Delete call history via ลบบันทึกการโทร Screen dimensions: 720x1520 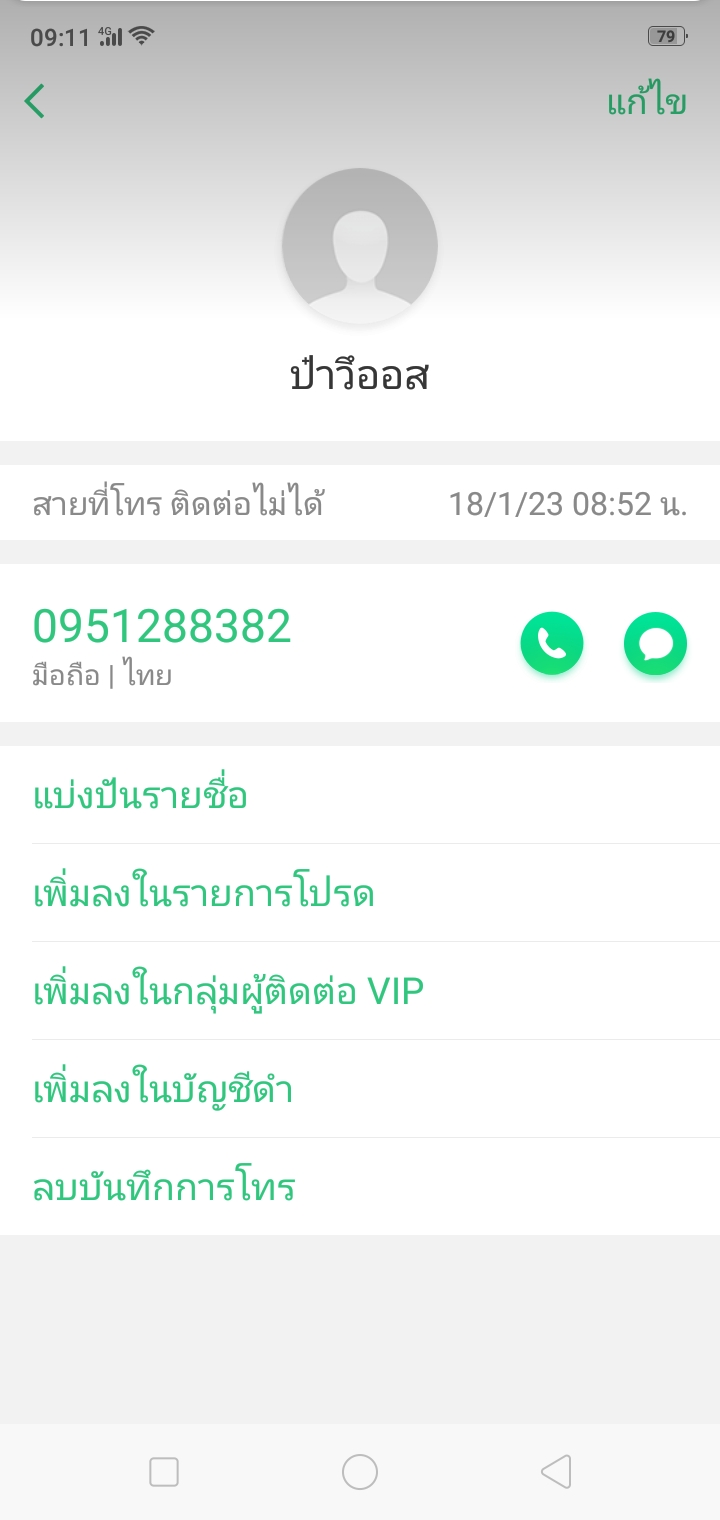[x=164, y=1187]
